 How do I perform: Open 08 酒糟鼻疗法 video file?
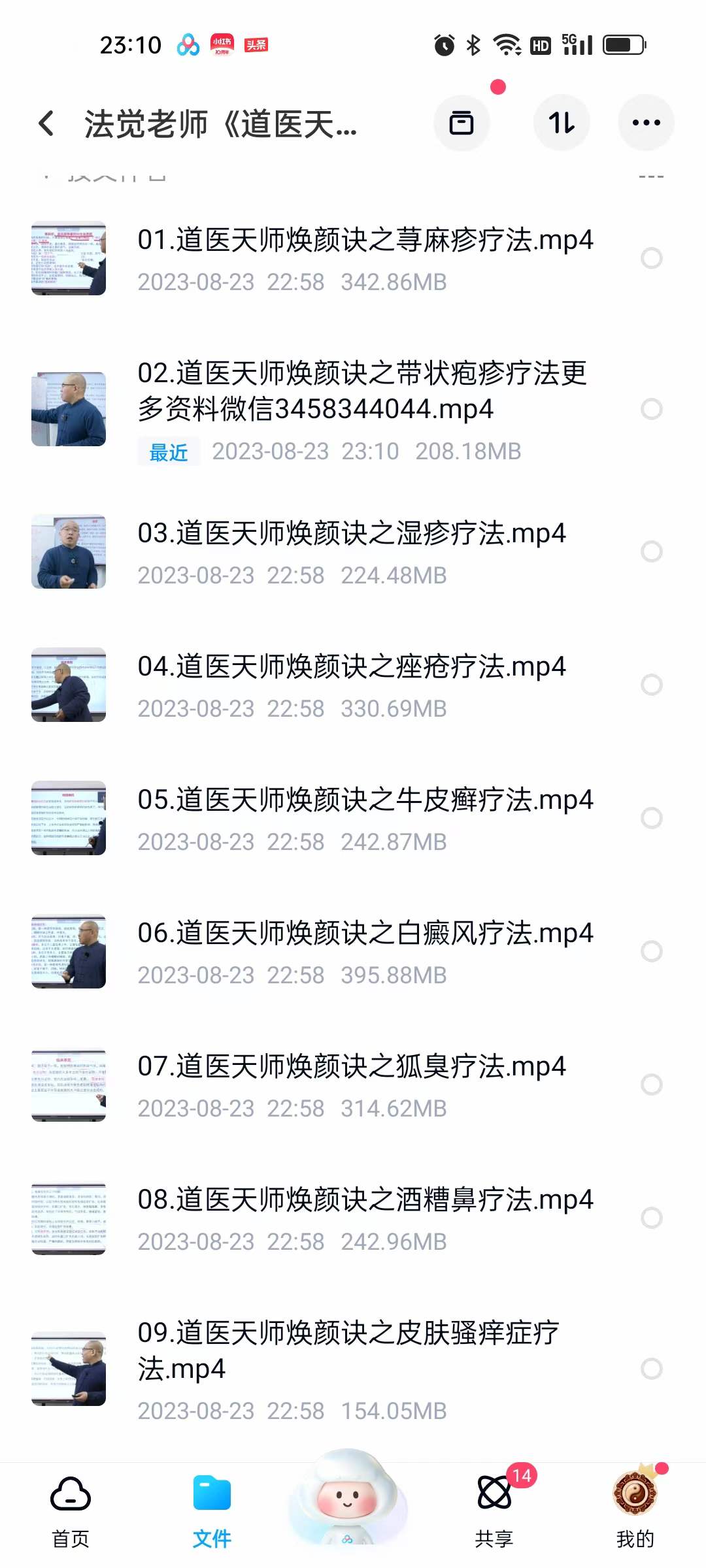coord(364,1200)
